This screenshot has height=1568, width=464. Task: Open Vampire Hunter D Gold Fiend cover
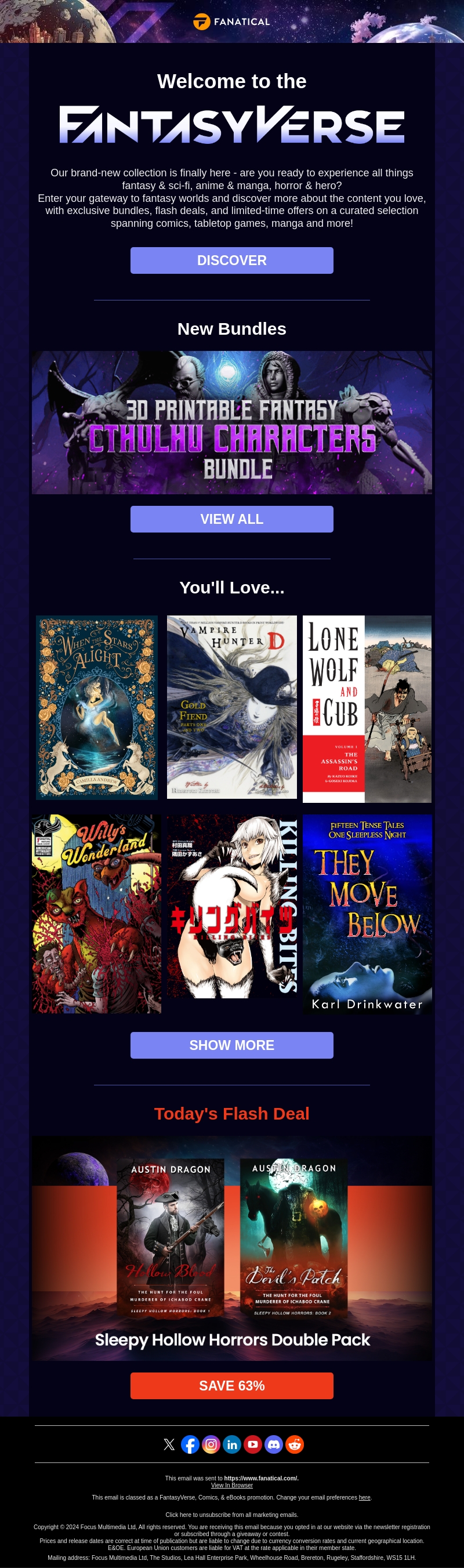pos(231,707)
